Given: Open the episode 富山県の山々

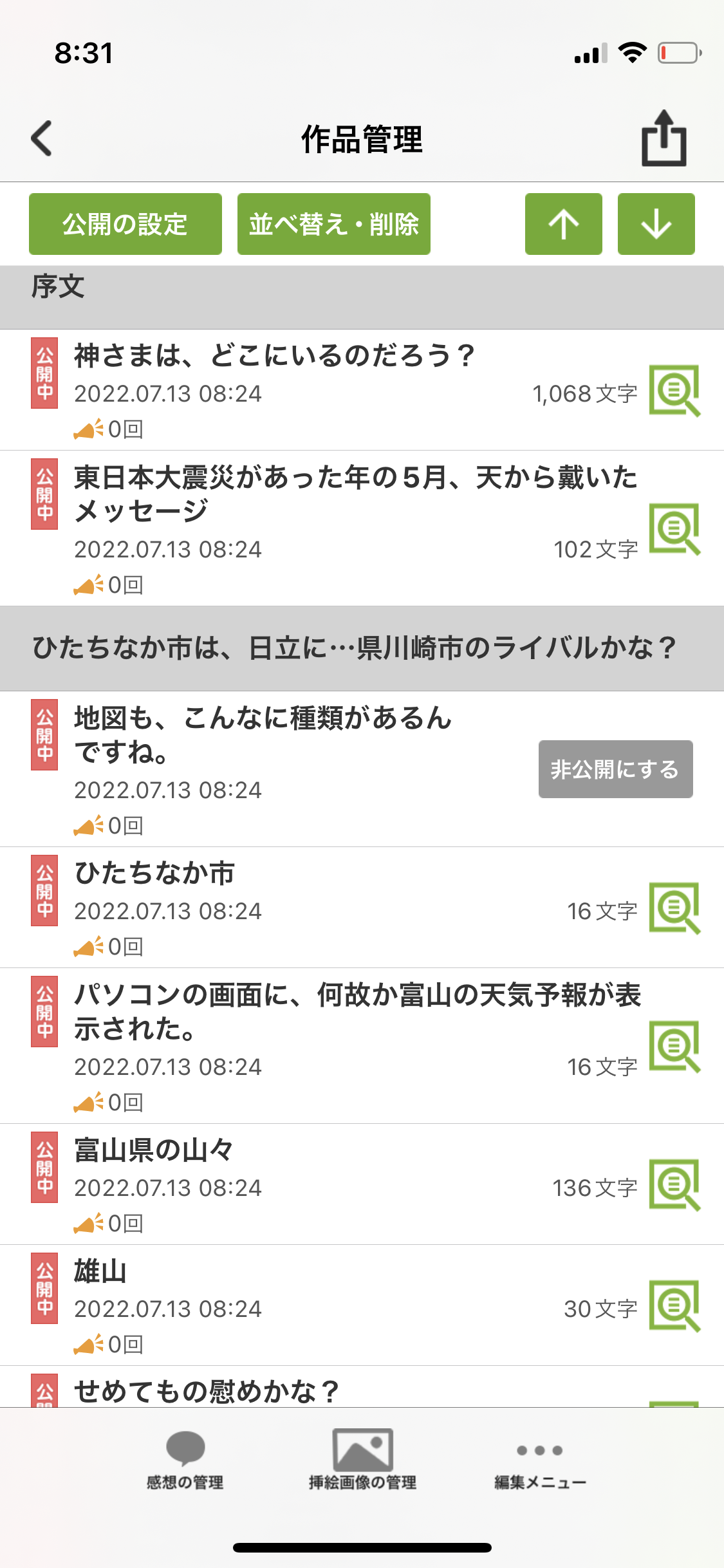Looking at the screenshot, I should tap(154, 1151).
